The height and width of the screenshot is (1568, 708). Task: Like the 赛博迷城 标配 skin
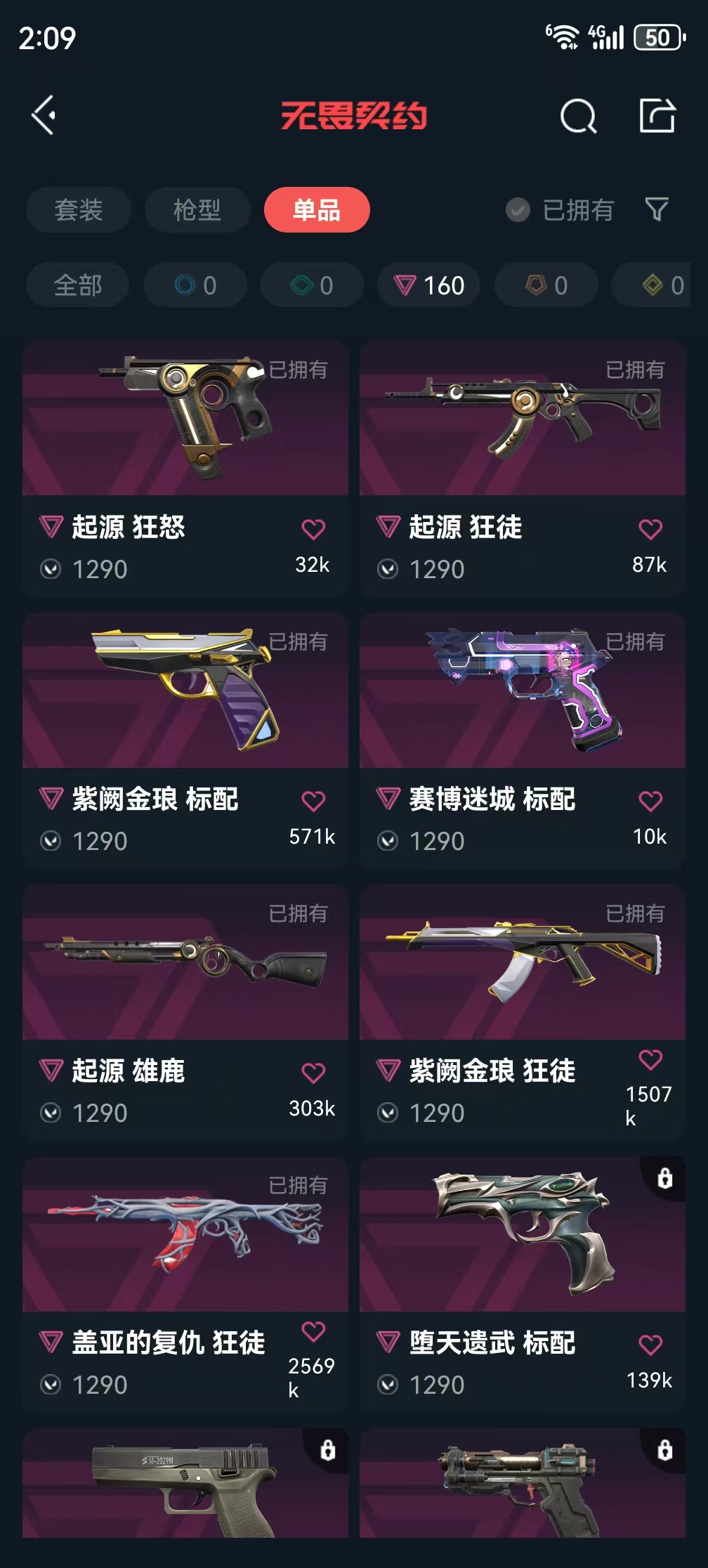(x=650, y=801)
